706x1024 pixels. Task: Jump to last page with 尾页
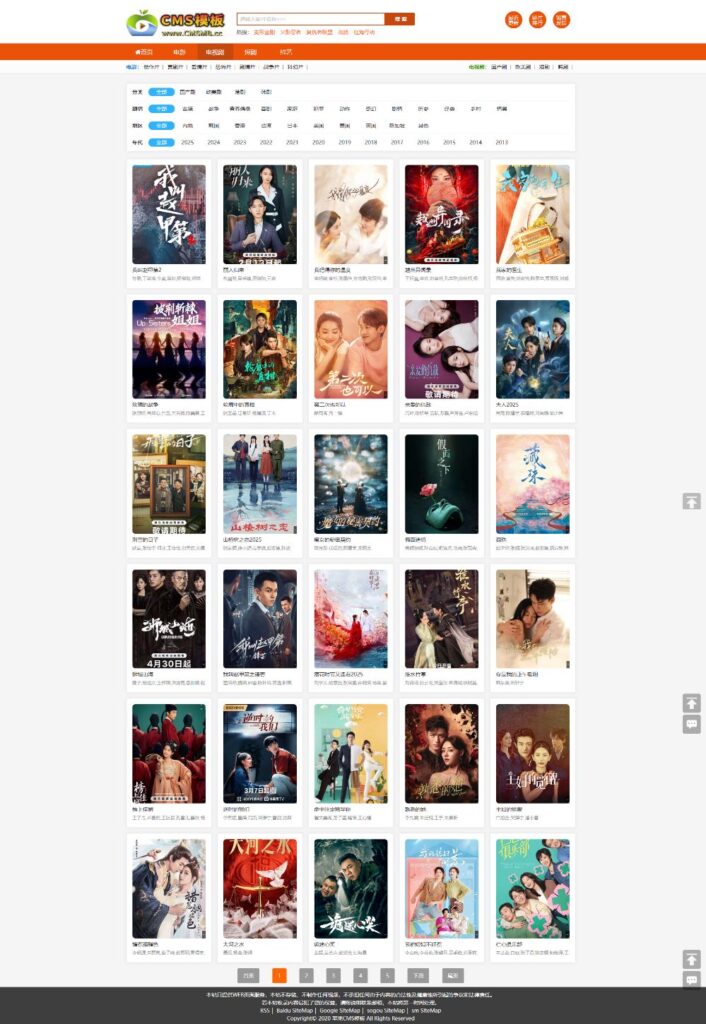(x=453, y=974)
